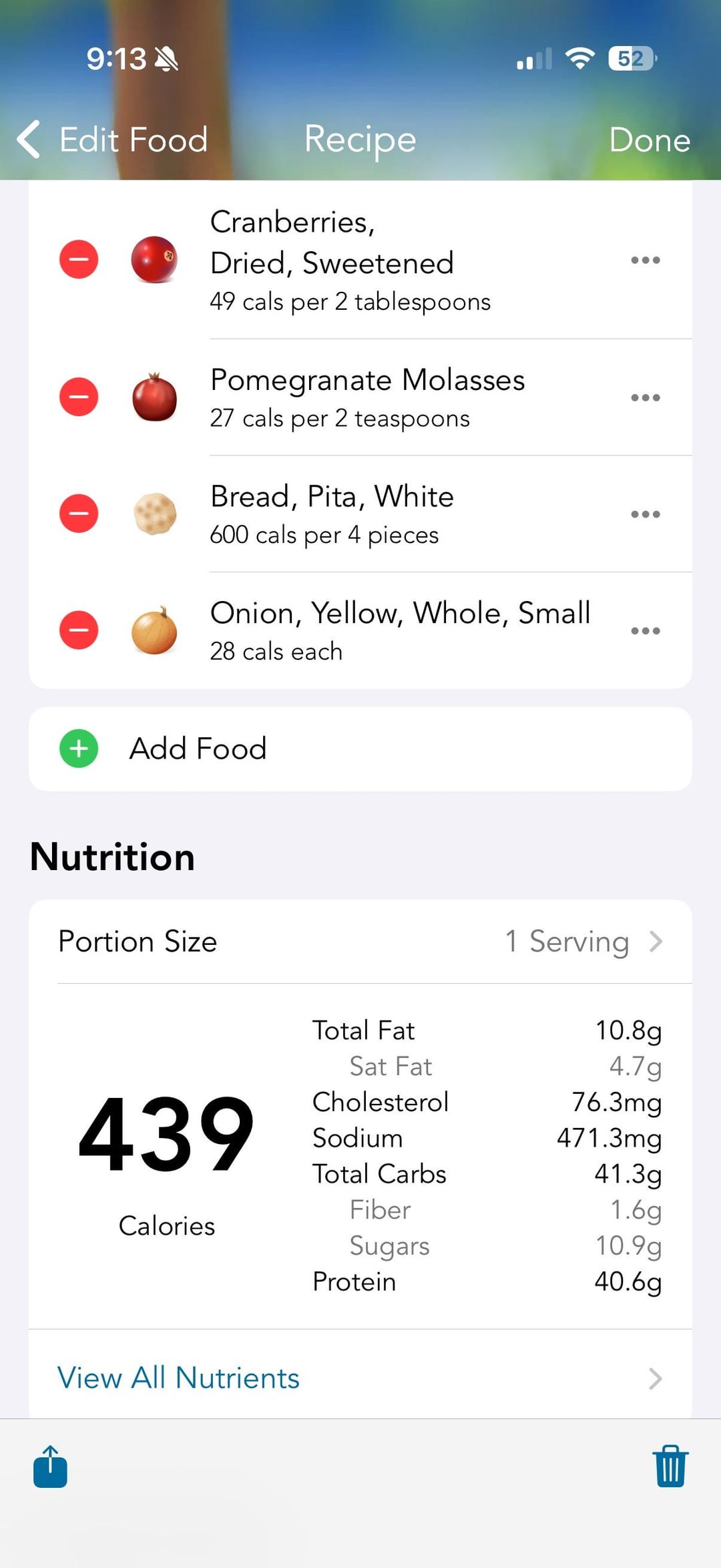Show options menu for Pomegranate Molasses
Screen dimensions: 721x1568
[645, 397]
